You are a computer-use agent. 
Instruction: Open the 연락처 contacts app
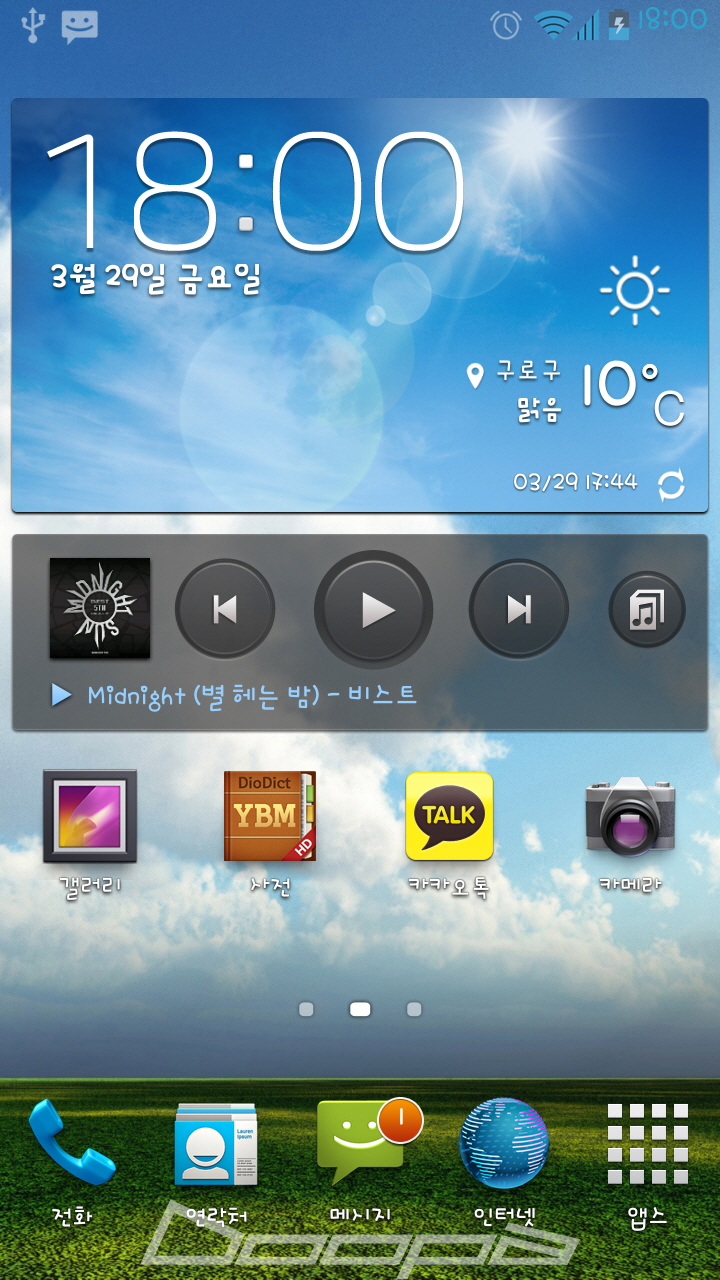216,1145
